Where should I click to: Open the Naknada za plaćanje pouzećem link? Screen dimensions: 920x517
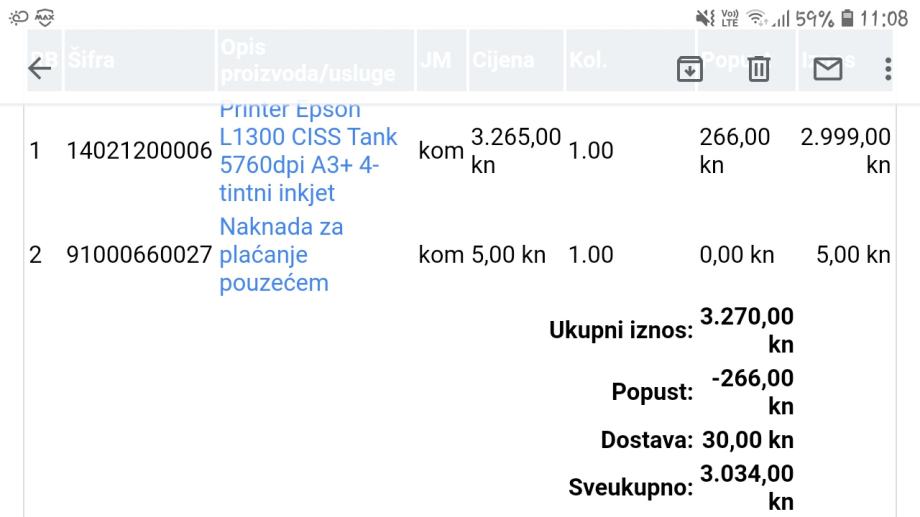280,256
